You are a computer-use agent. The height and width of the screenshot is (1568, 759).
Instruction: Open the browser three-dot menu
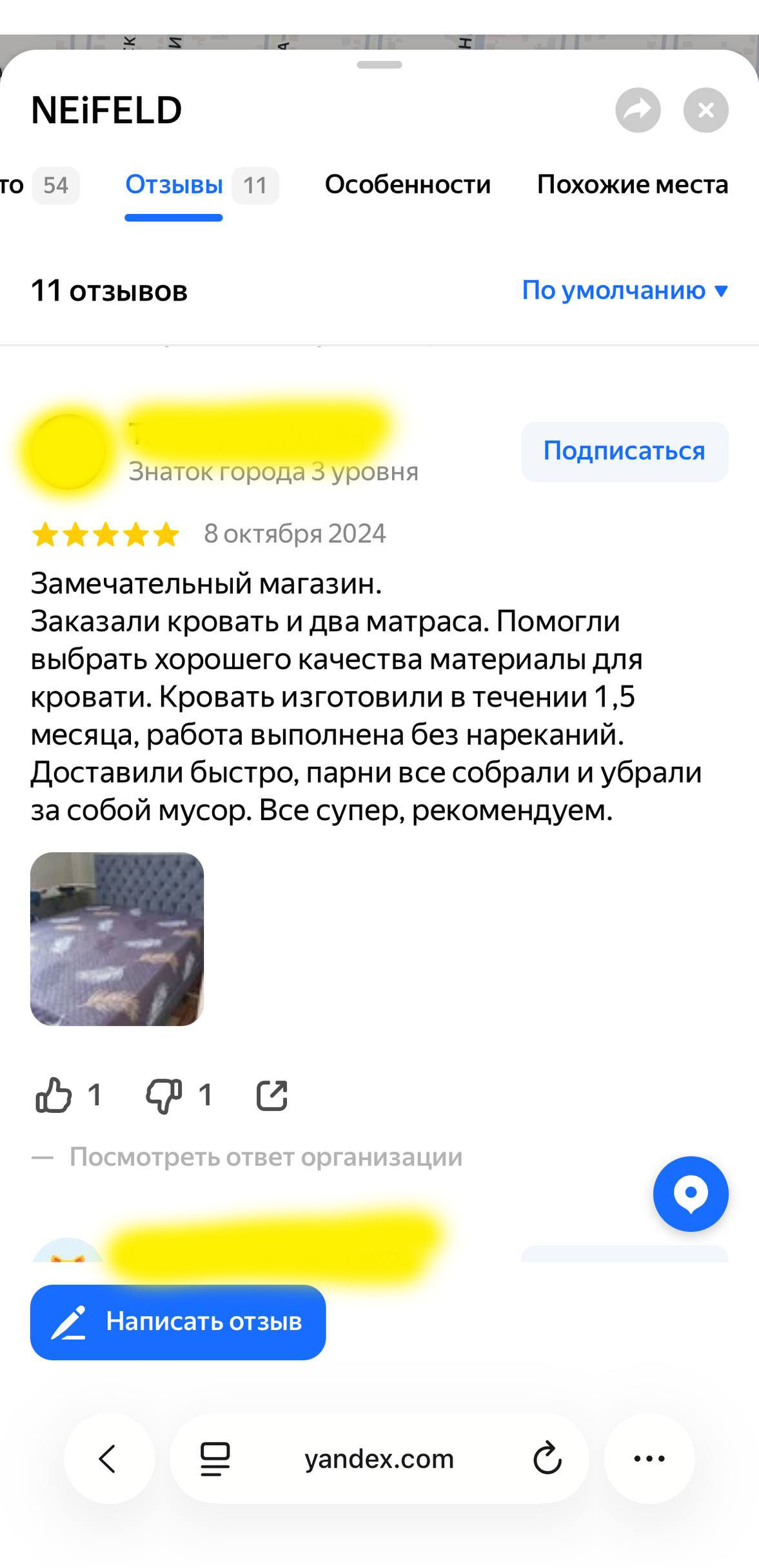649,1458
